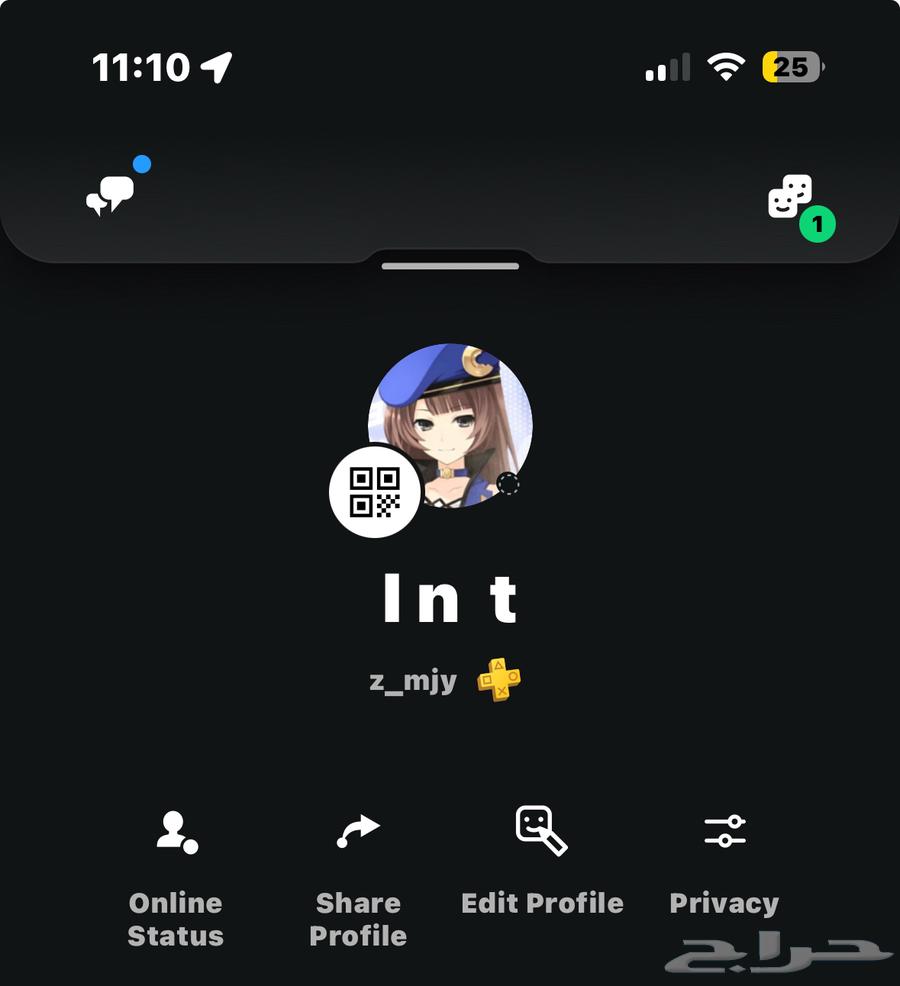Select the Online Status icon
This screenshot has width=900, height=986.
coord(175,829)
